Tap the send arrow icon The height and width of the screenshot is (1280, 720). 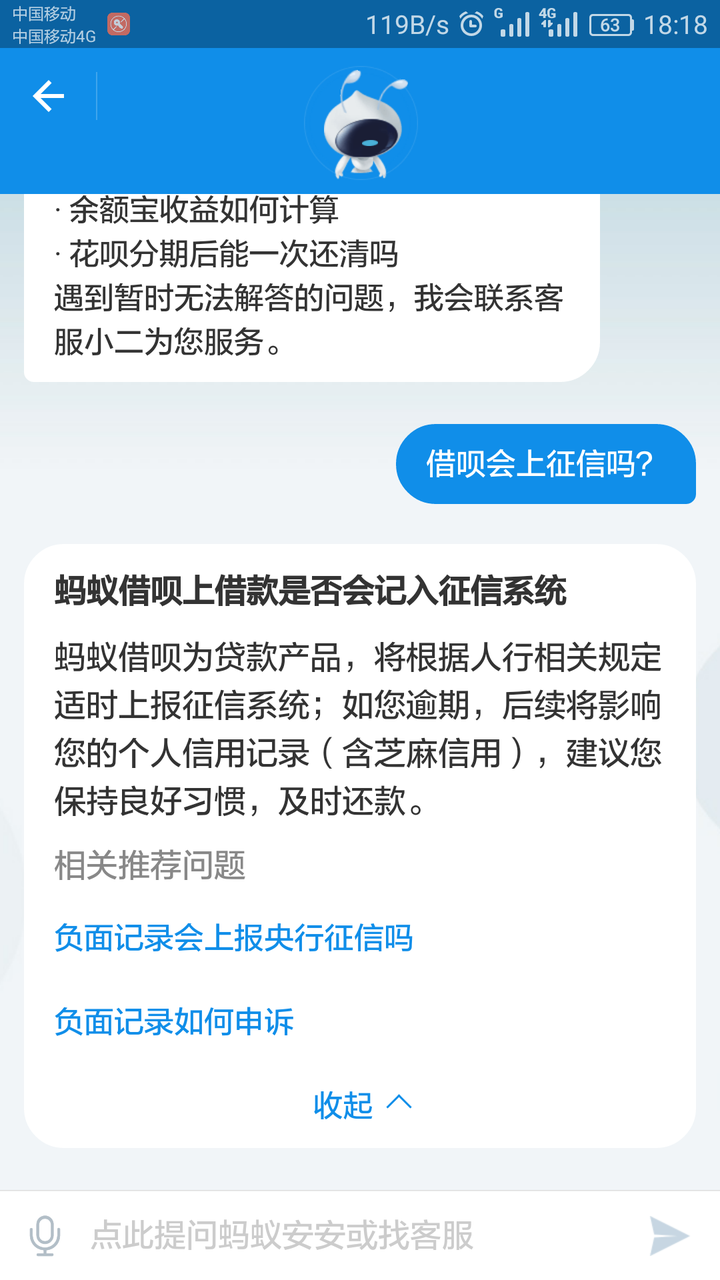pyautogui.click(x=668, y=1236)
